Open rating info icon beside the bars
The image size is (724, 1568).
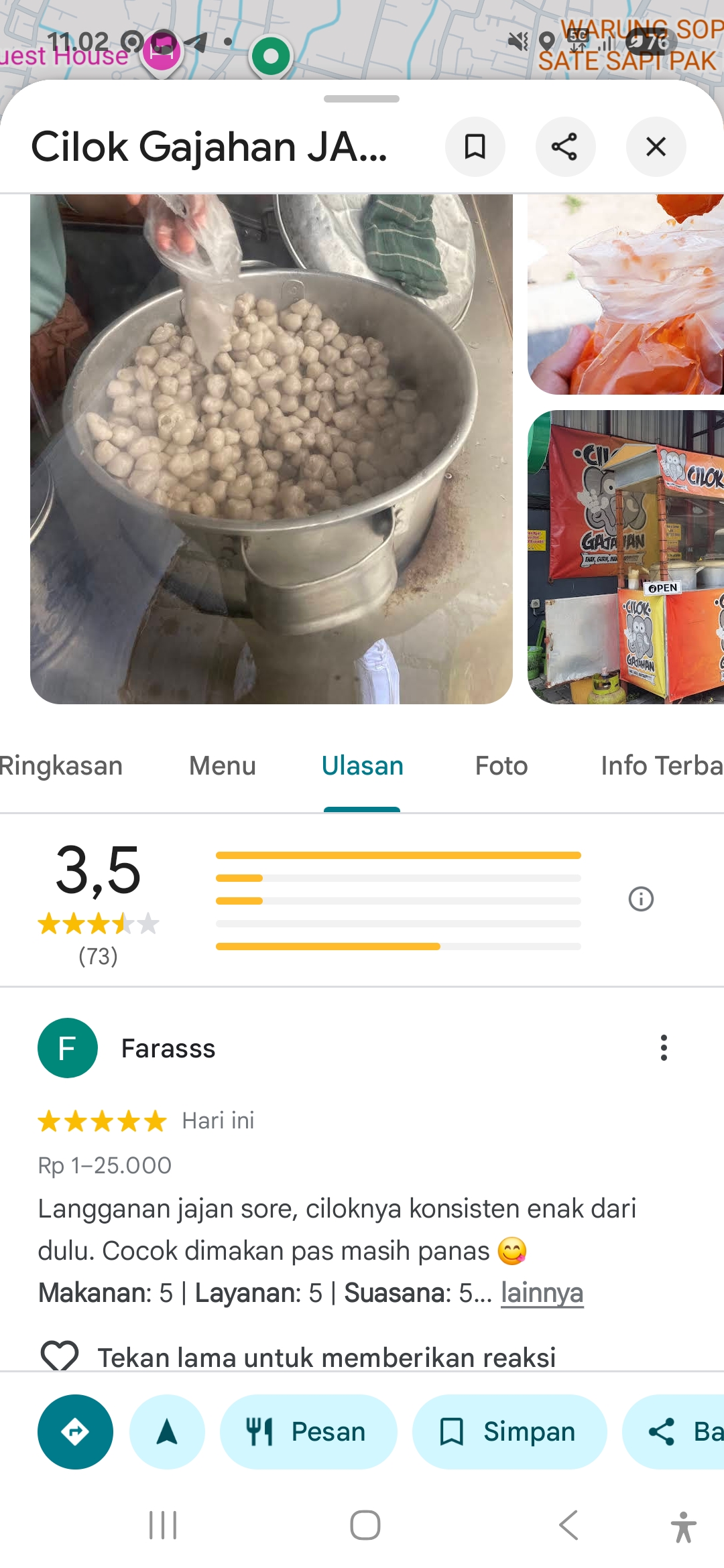(x=641, y=899)
